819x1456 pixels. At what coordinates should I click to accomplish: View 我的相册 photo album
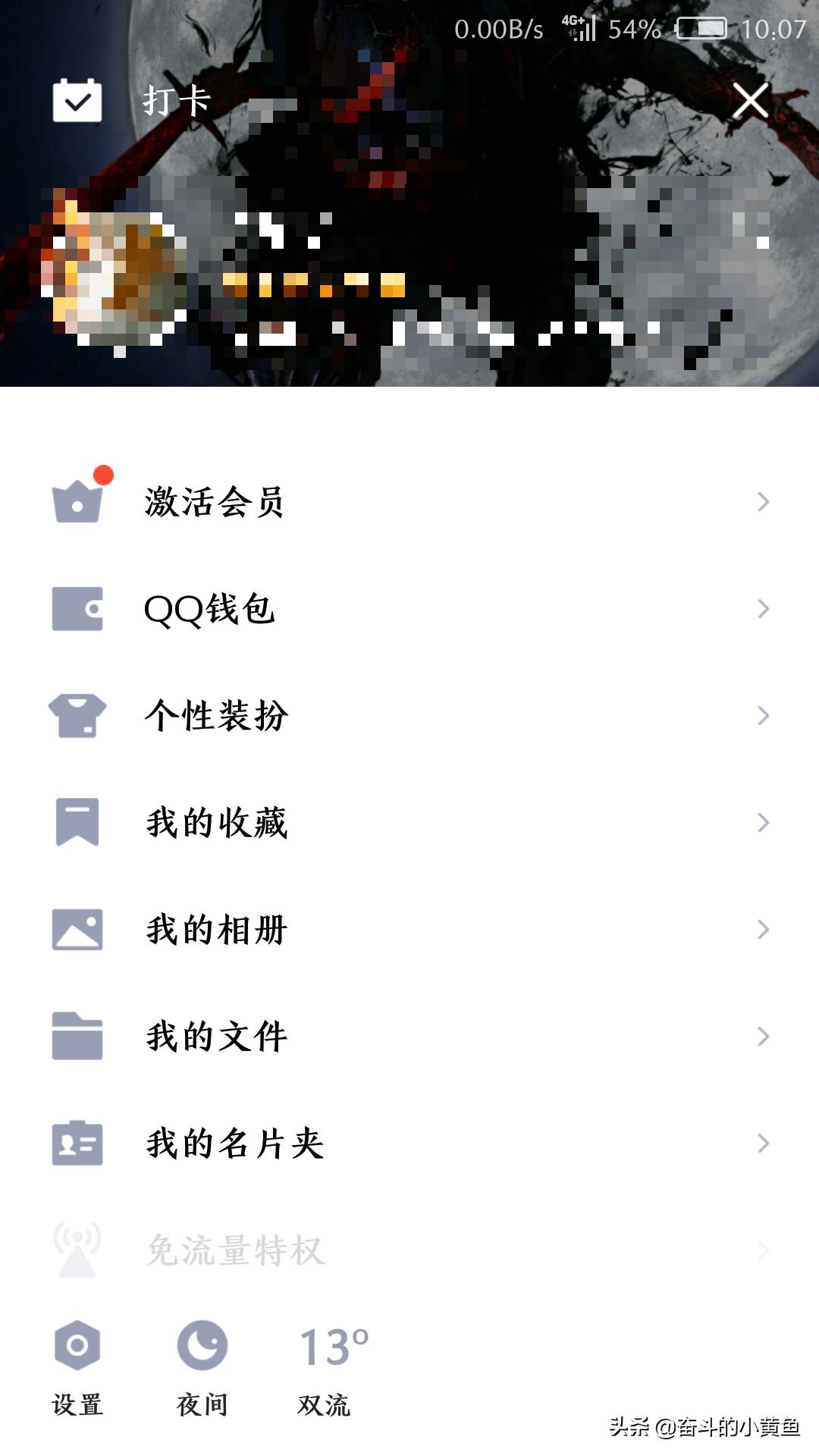pos(409,930)
